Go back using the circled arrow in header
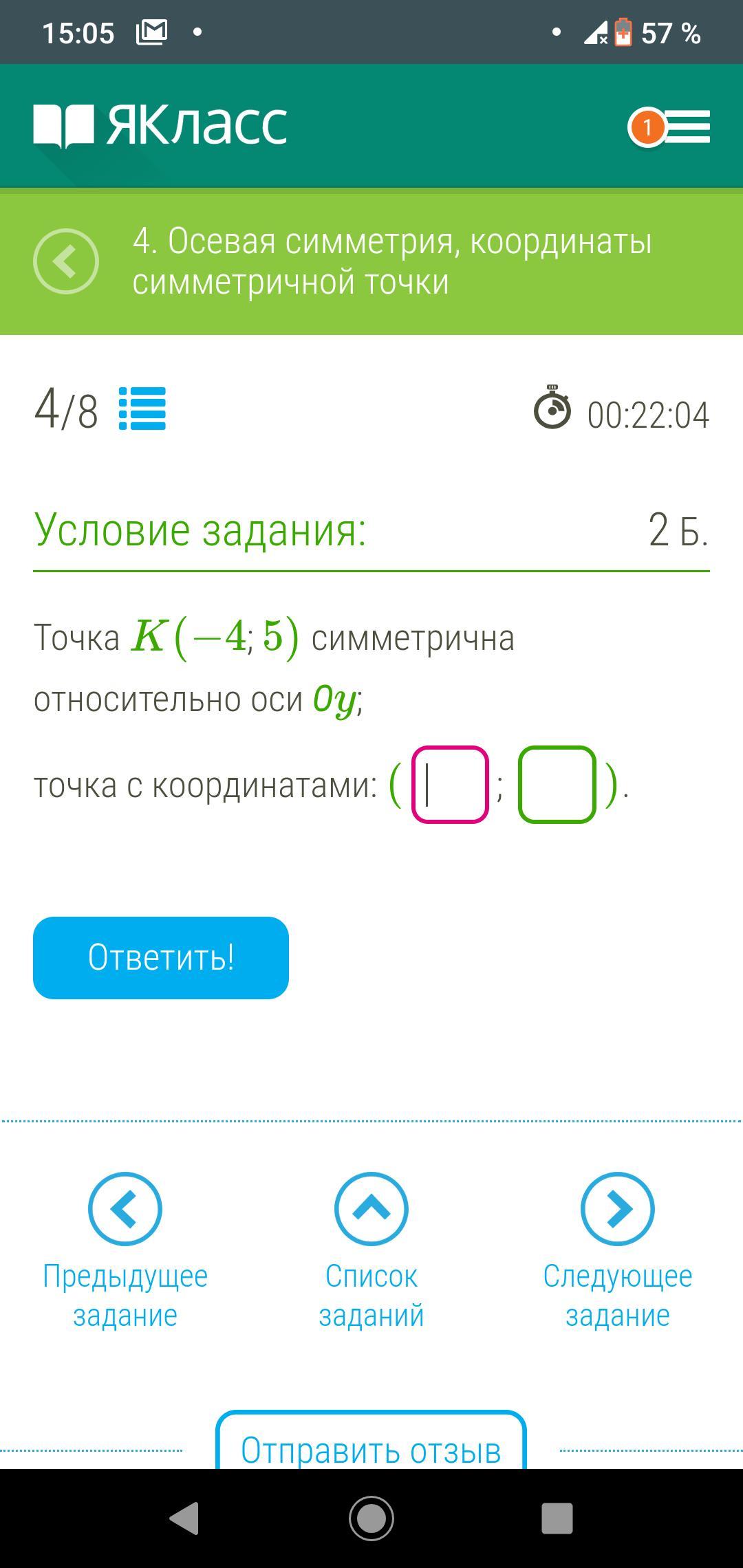Screen dimensions: 743x1568 click(x=66, y=261)
